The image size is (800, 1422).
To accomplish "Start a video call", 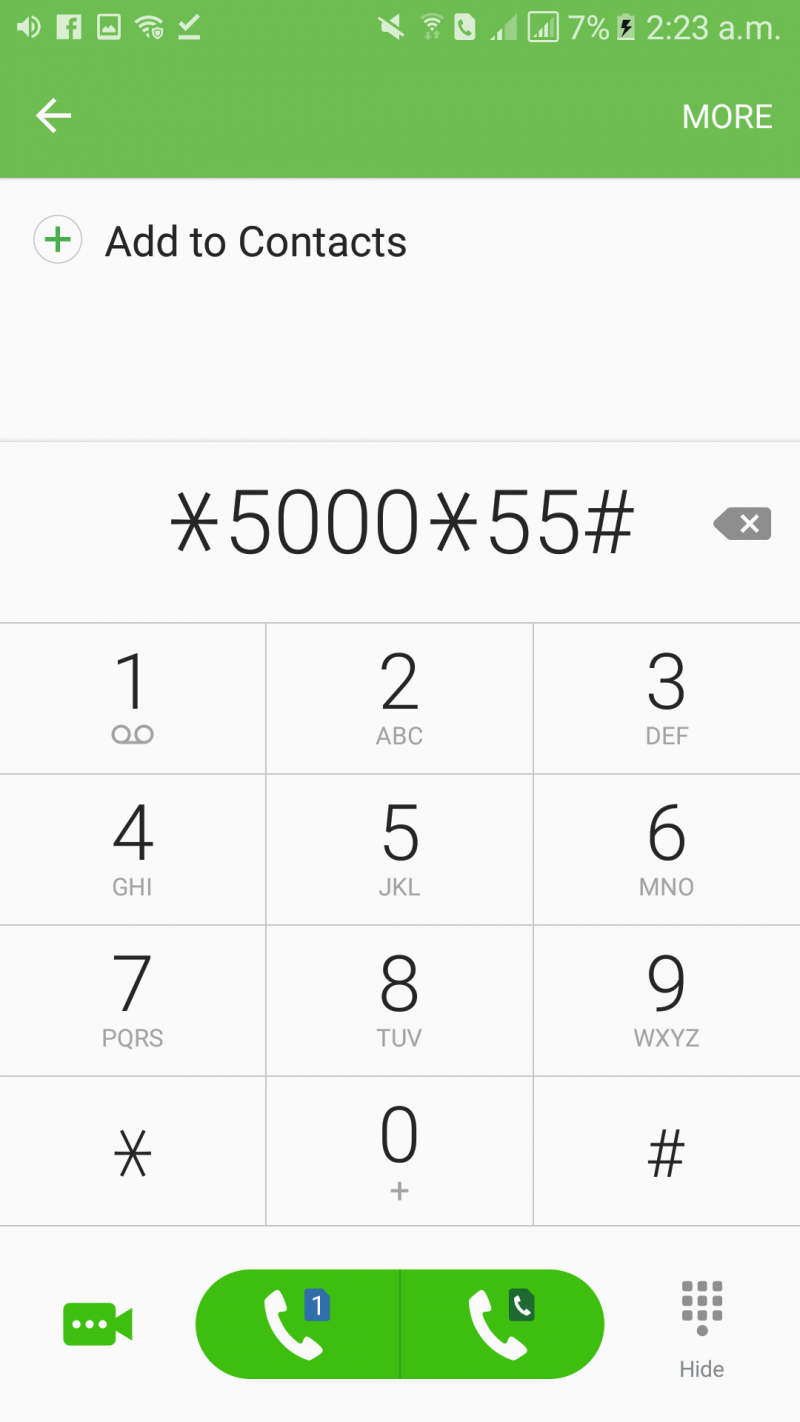I will [97, 1324].
